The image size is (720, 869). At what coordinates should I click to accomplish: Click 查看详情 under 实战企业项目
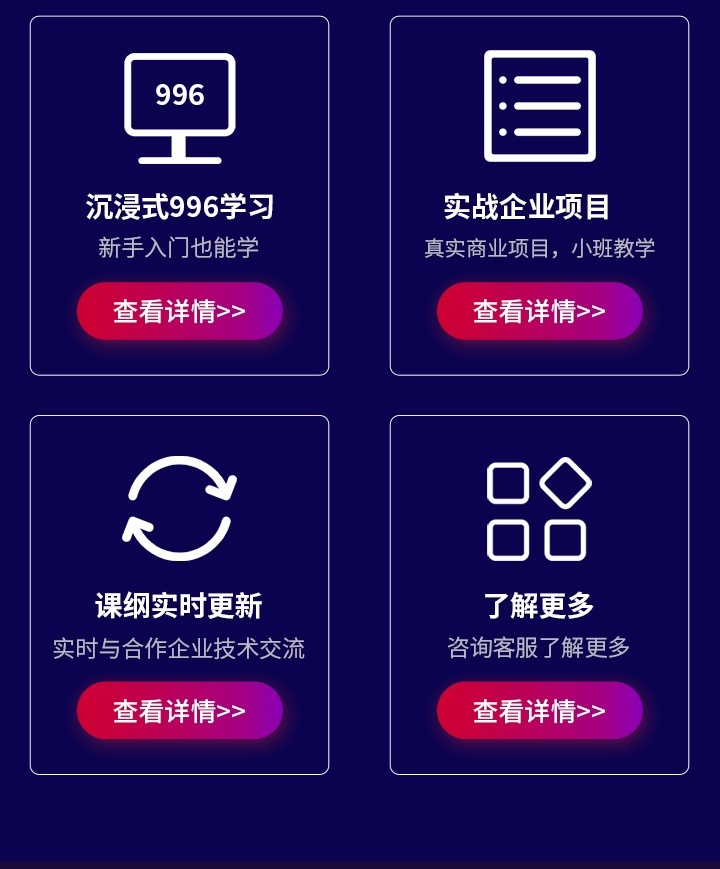click(539, 311)
